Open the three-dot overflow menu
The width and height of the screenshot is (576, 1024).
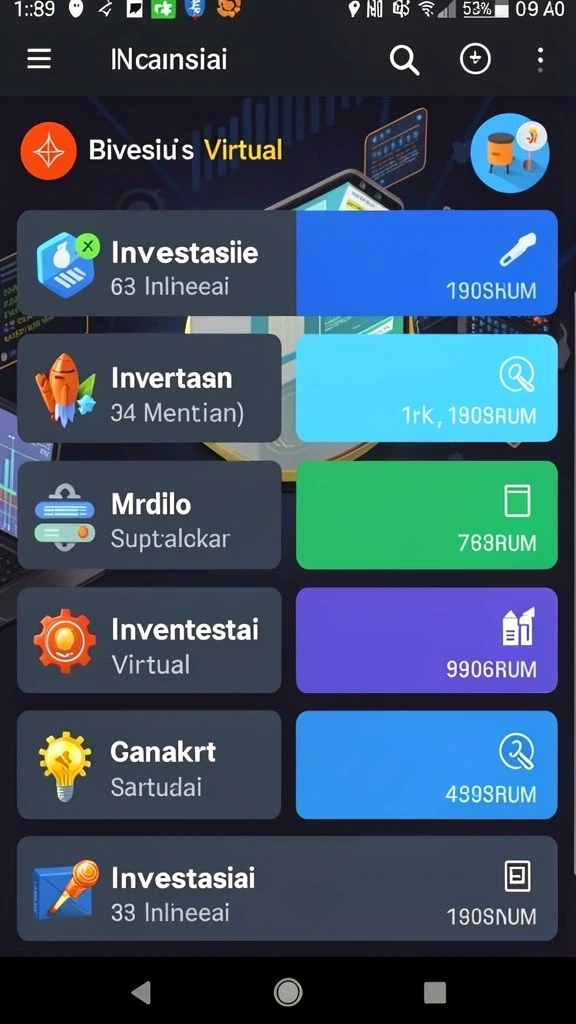point(540,59)
